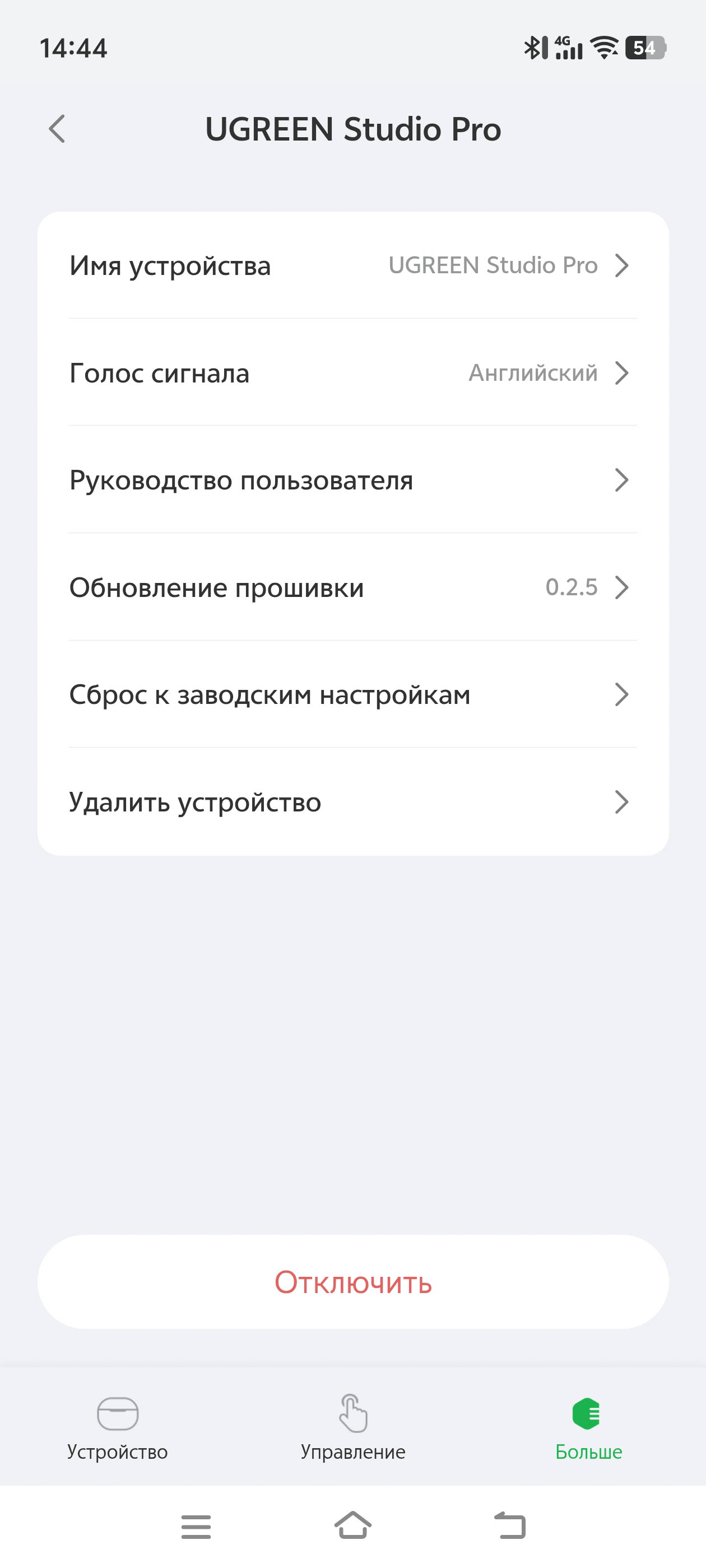Open the Имя устройства row
This screenshot has width=706, height=1568.
coord(352,265)
